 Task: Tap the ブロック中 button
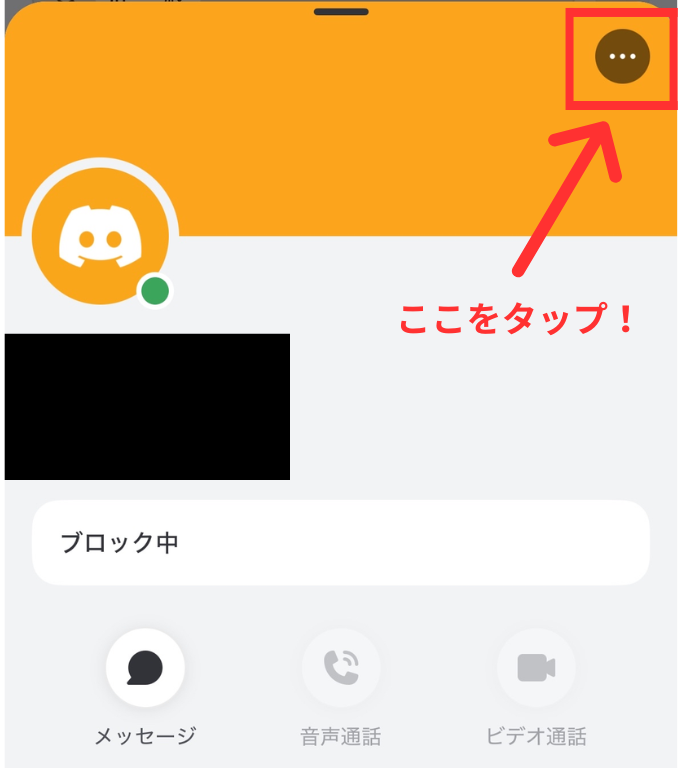pos(341,543)
